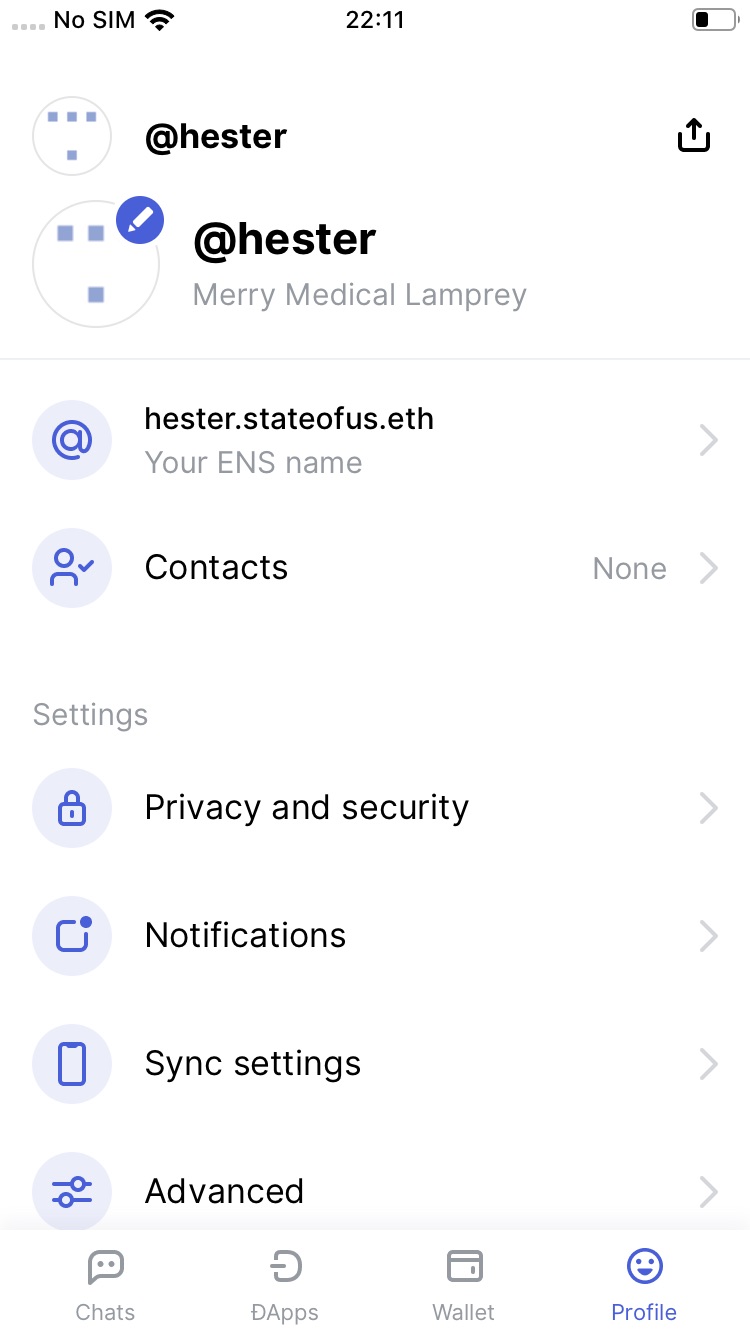Select the Profile tab
750x1334 pixels.
(x=644, y=1284)
